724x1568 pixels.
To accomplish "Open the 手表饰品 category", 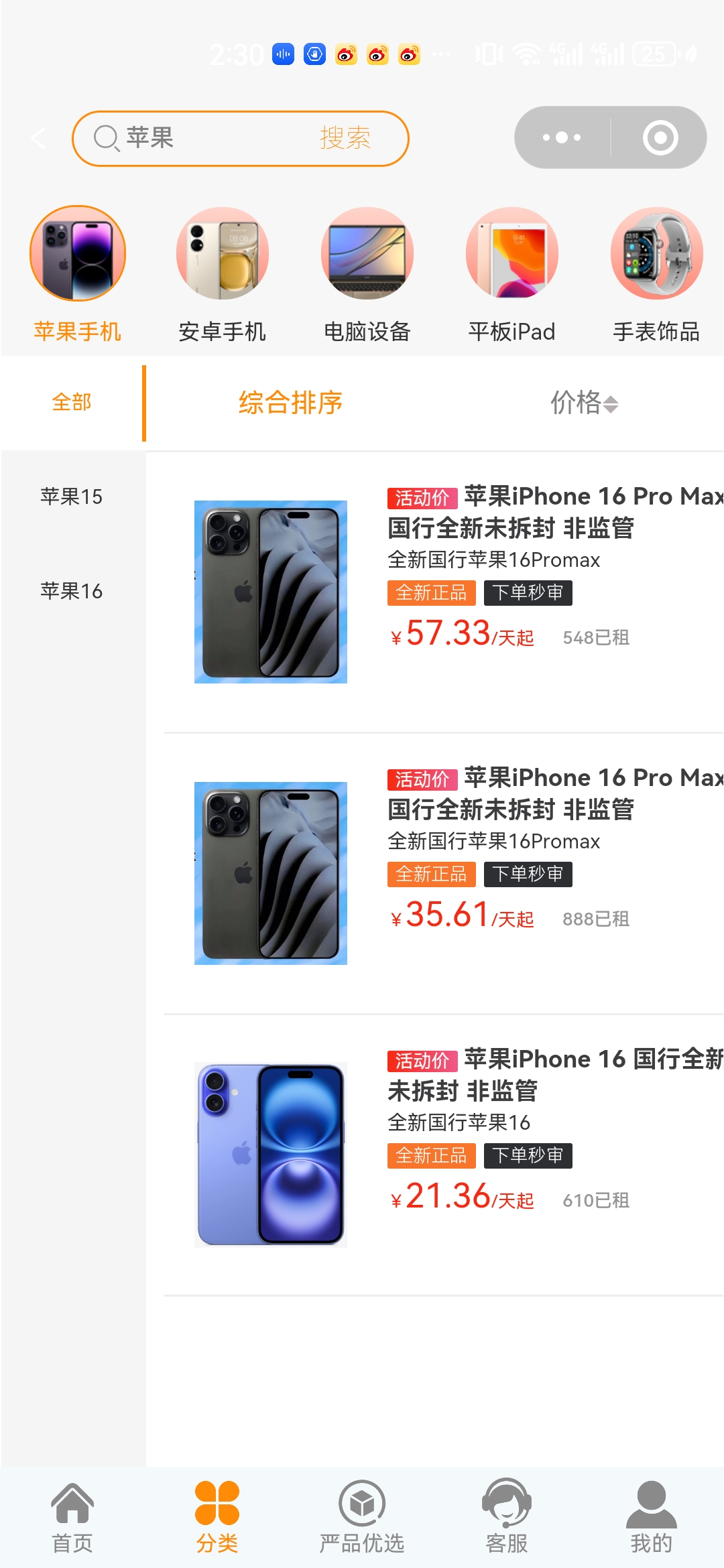I will 657,275.
